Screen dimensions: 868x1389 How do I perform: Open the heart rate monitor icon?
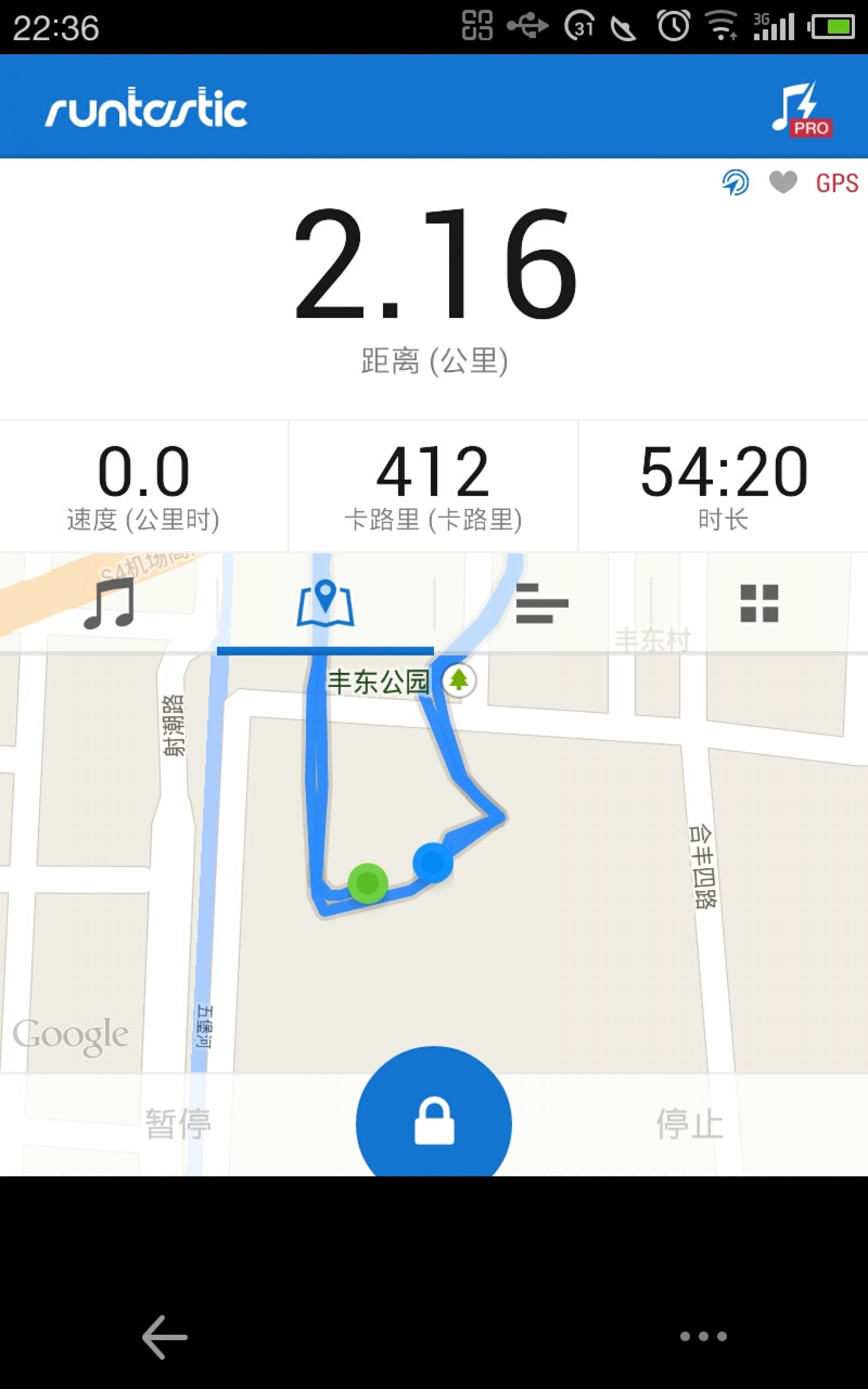pyautogui.click(x=783, y=183)
